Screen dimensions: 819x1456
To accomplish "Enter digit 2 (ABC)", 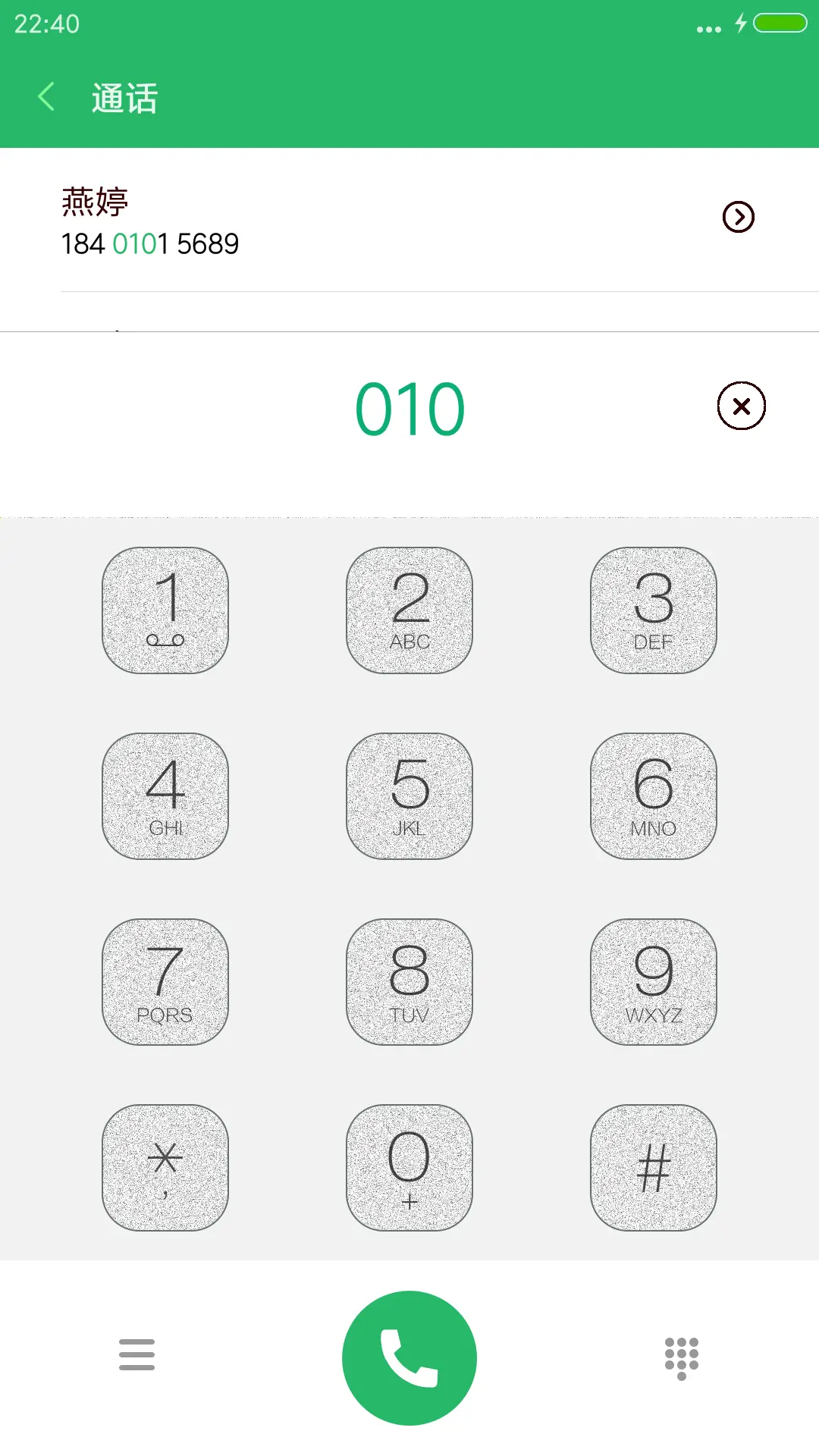I will (x=409, y=610).
